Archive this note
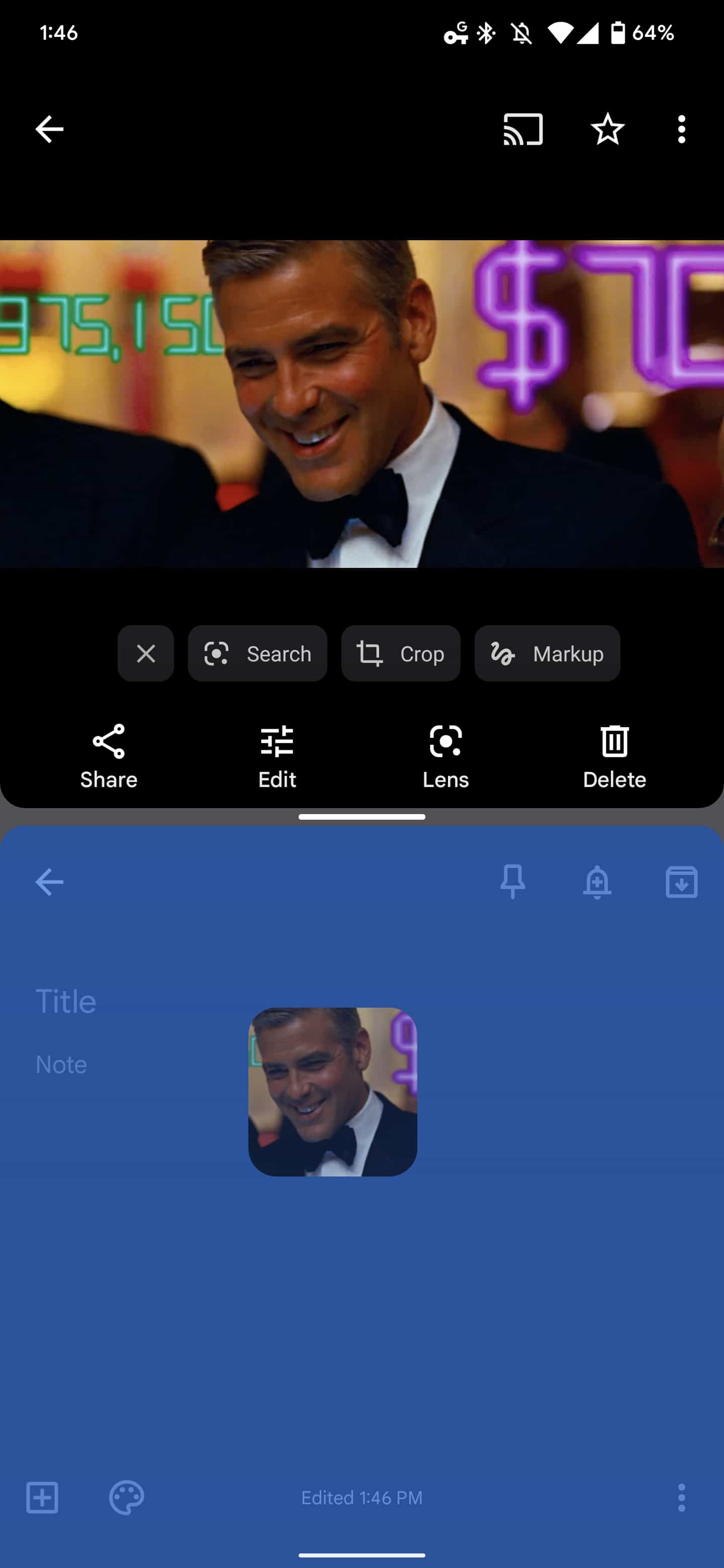 (681, 882)
